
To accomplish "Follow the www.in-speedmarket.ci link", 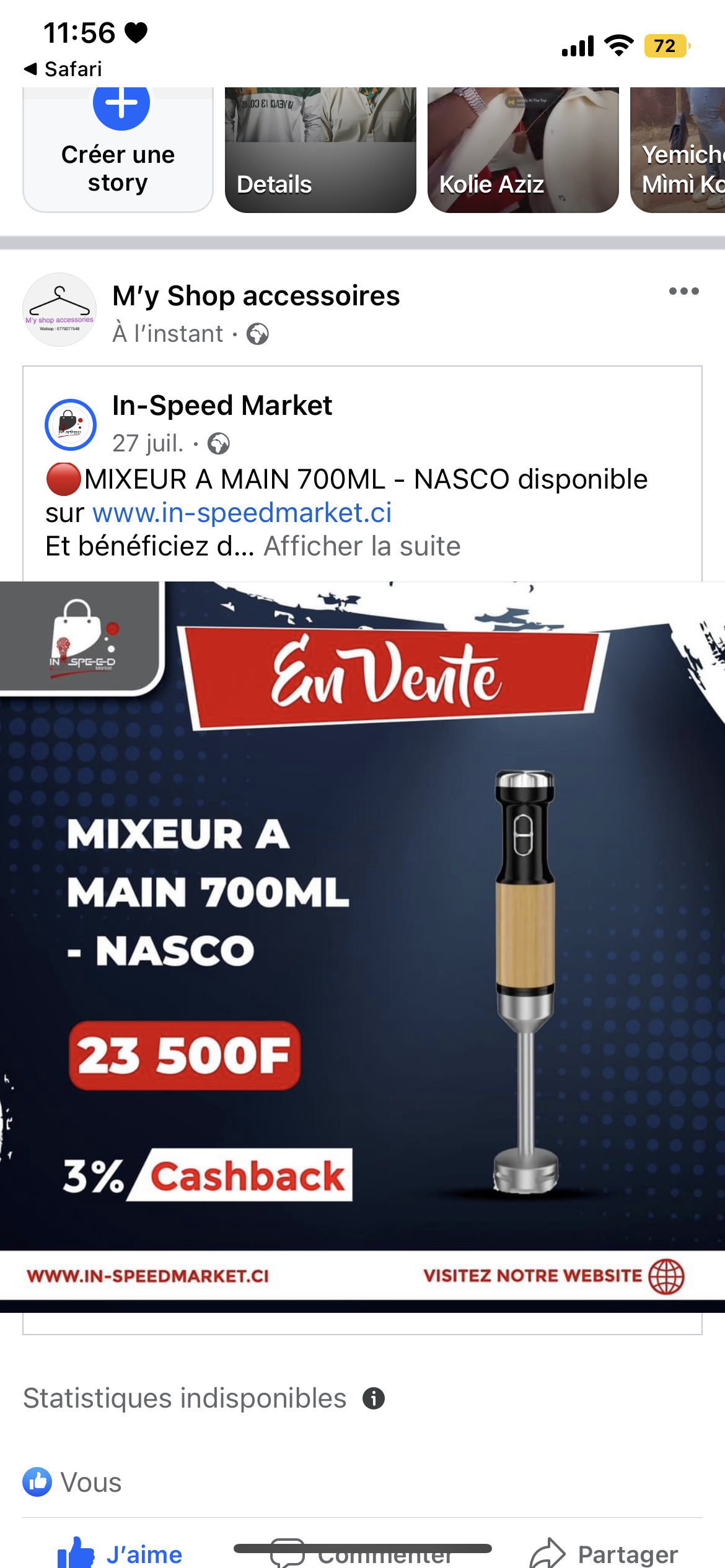I will 242,513.
